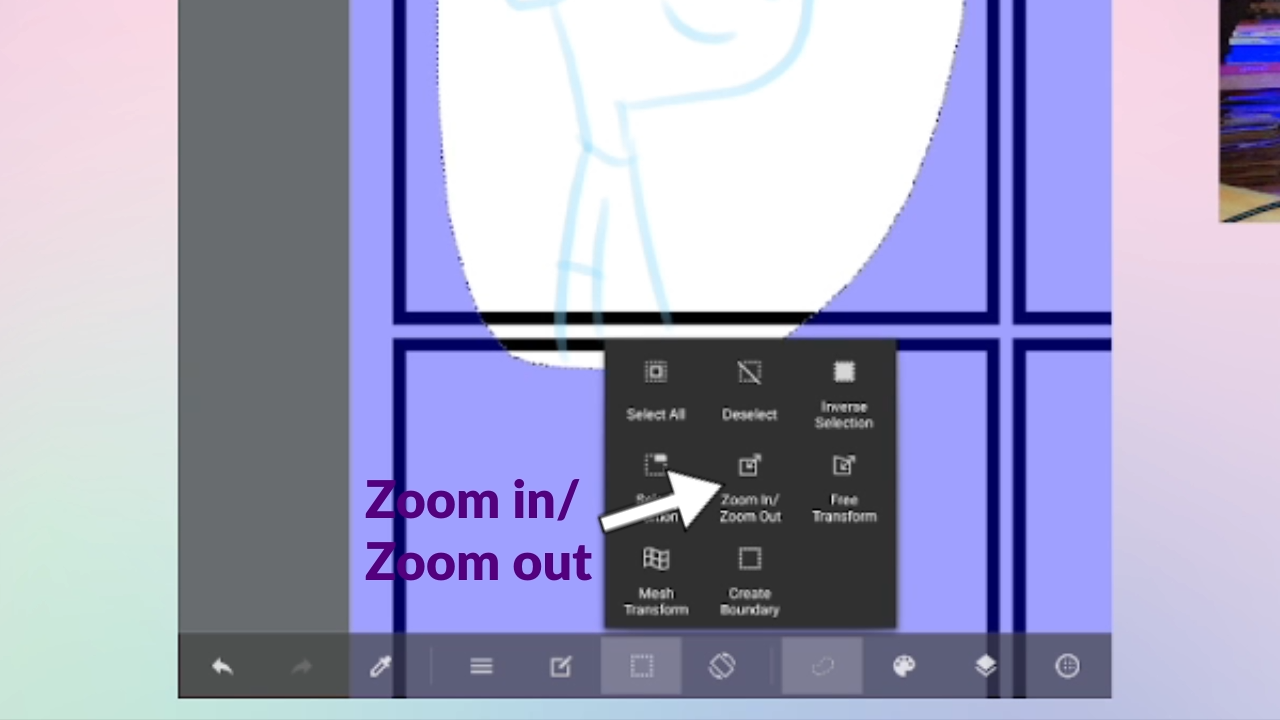Image resolution: width=1280 pixels, height=720 pixels.
Task: Tap the rotate canvas icon
Action: 722,666
